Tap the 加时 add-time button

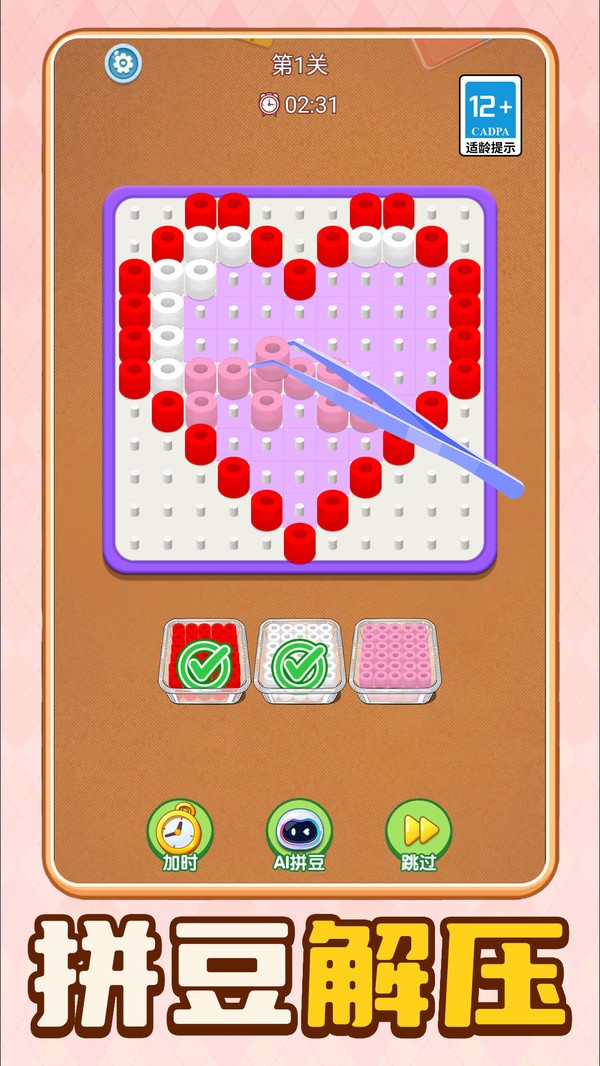(180, 836)
